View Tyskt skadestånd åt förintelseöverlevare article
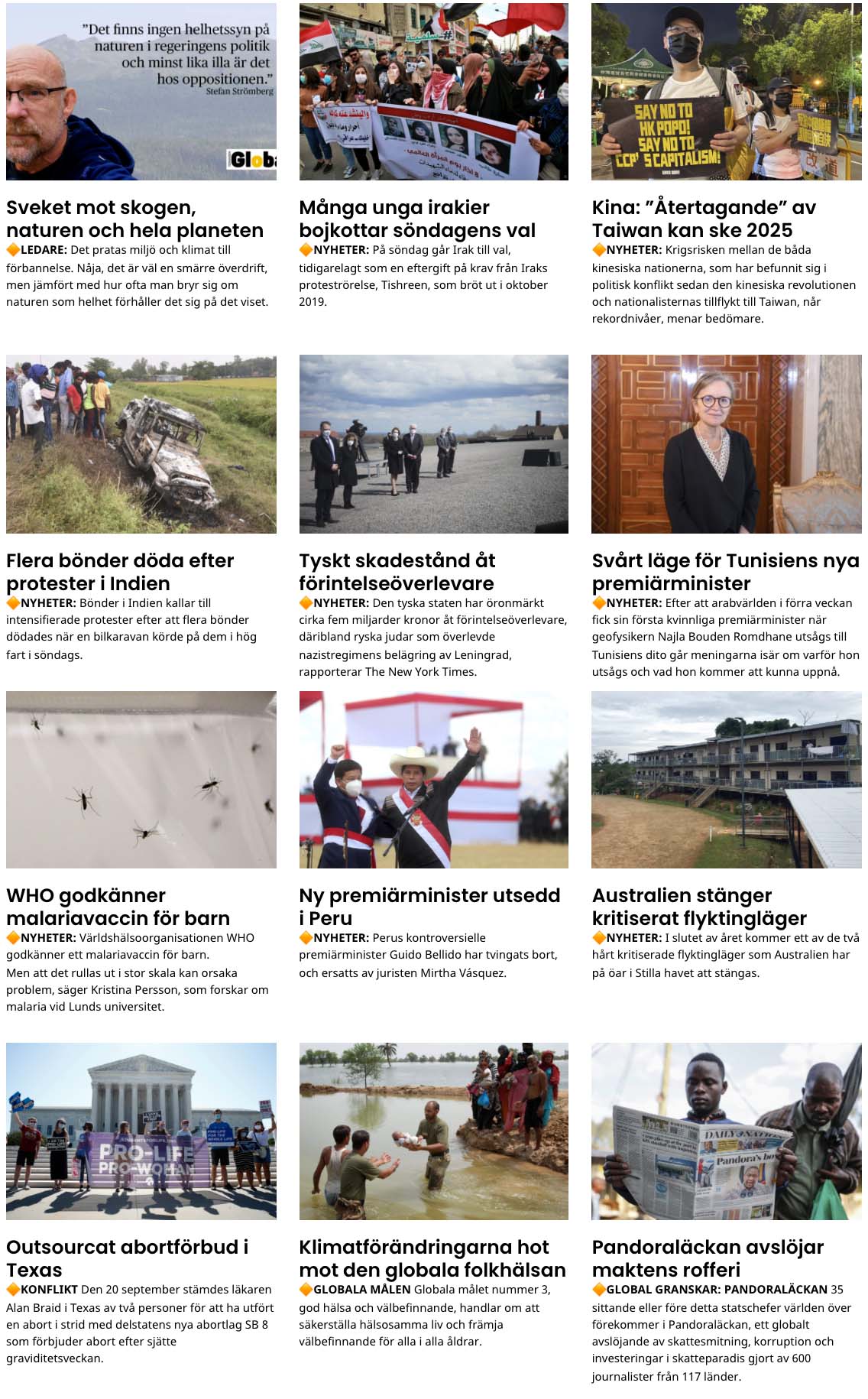The height and width of the screenshot is (1399, 868). (x=397, y=572)
